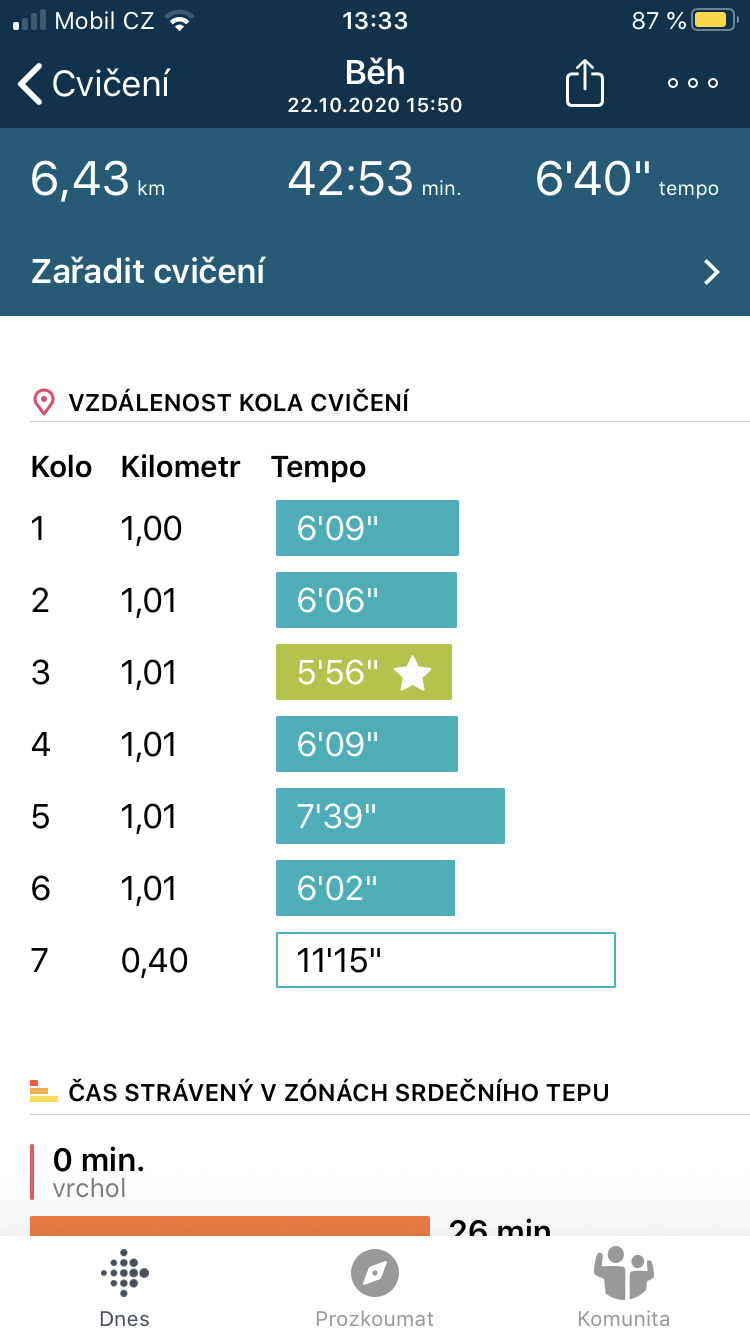Switch to the Prozkoumat tab

(375, 1287)
